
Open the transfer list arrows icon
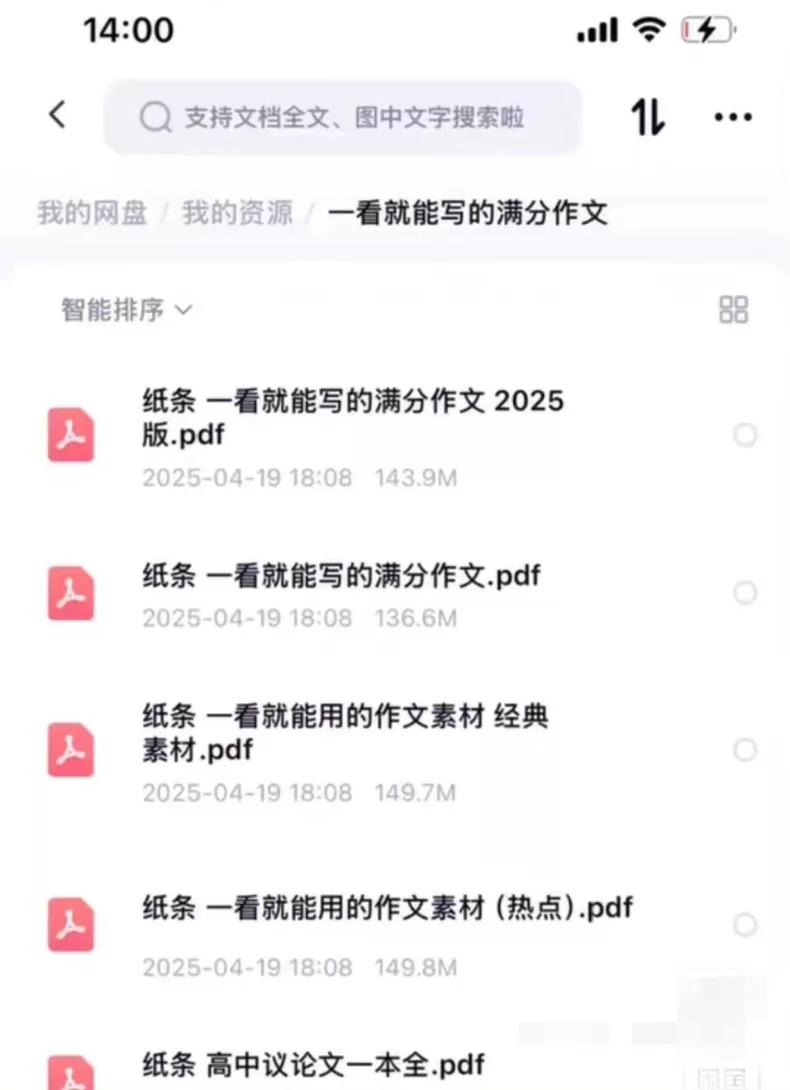coord(648,117)
